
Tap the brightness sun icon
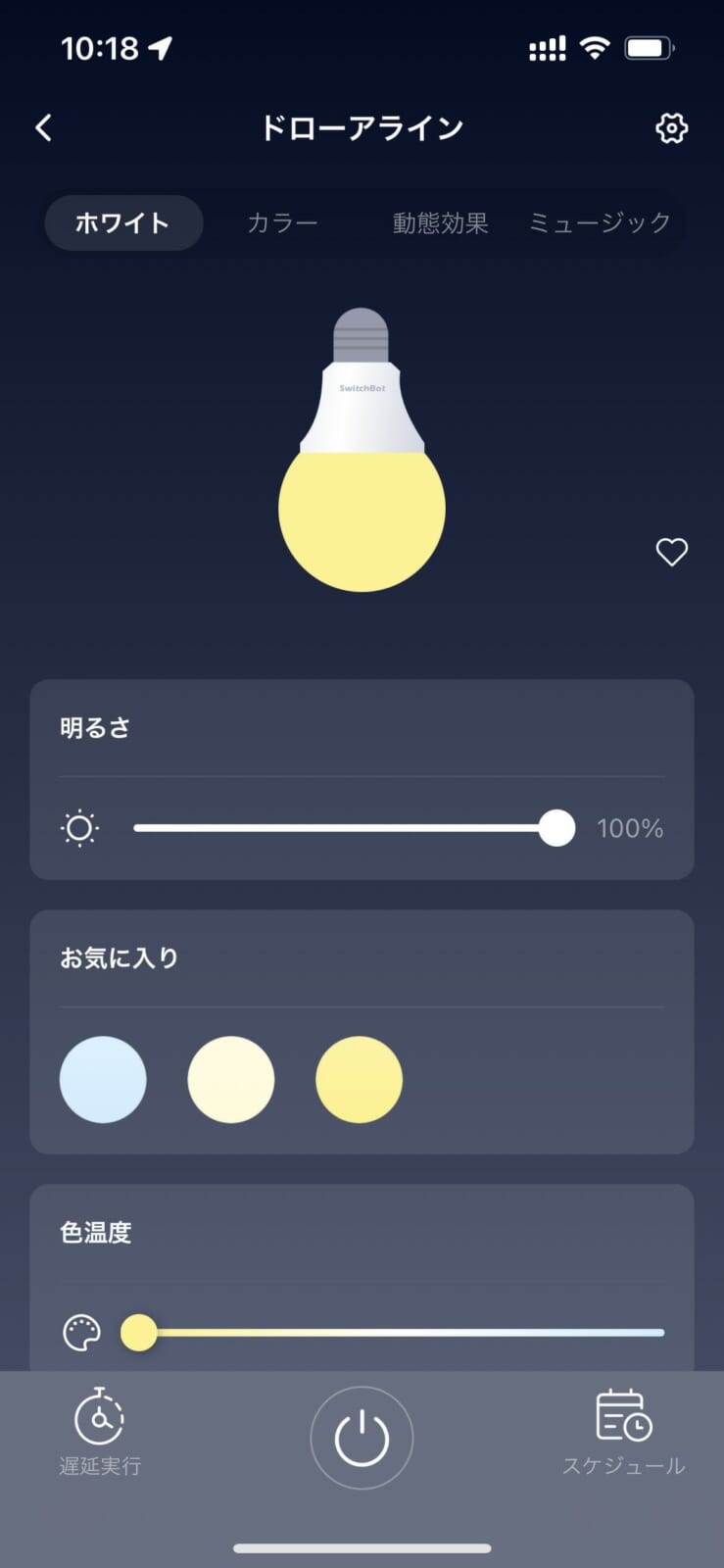[x=79, y=828]
